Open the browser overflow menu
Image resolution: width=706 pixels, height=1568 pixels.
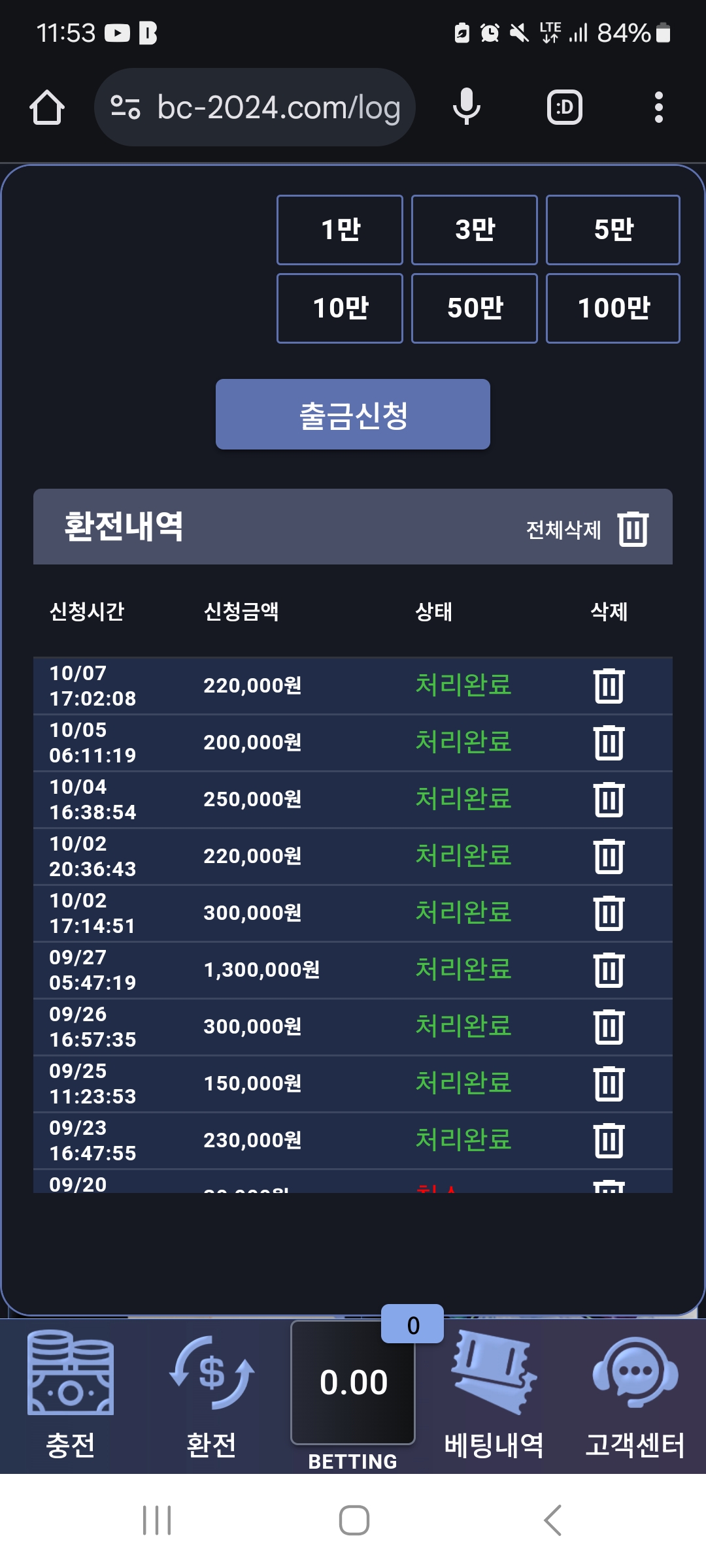[659, 107]
